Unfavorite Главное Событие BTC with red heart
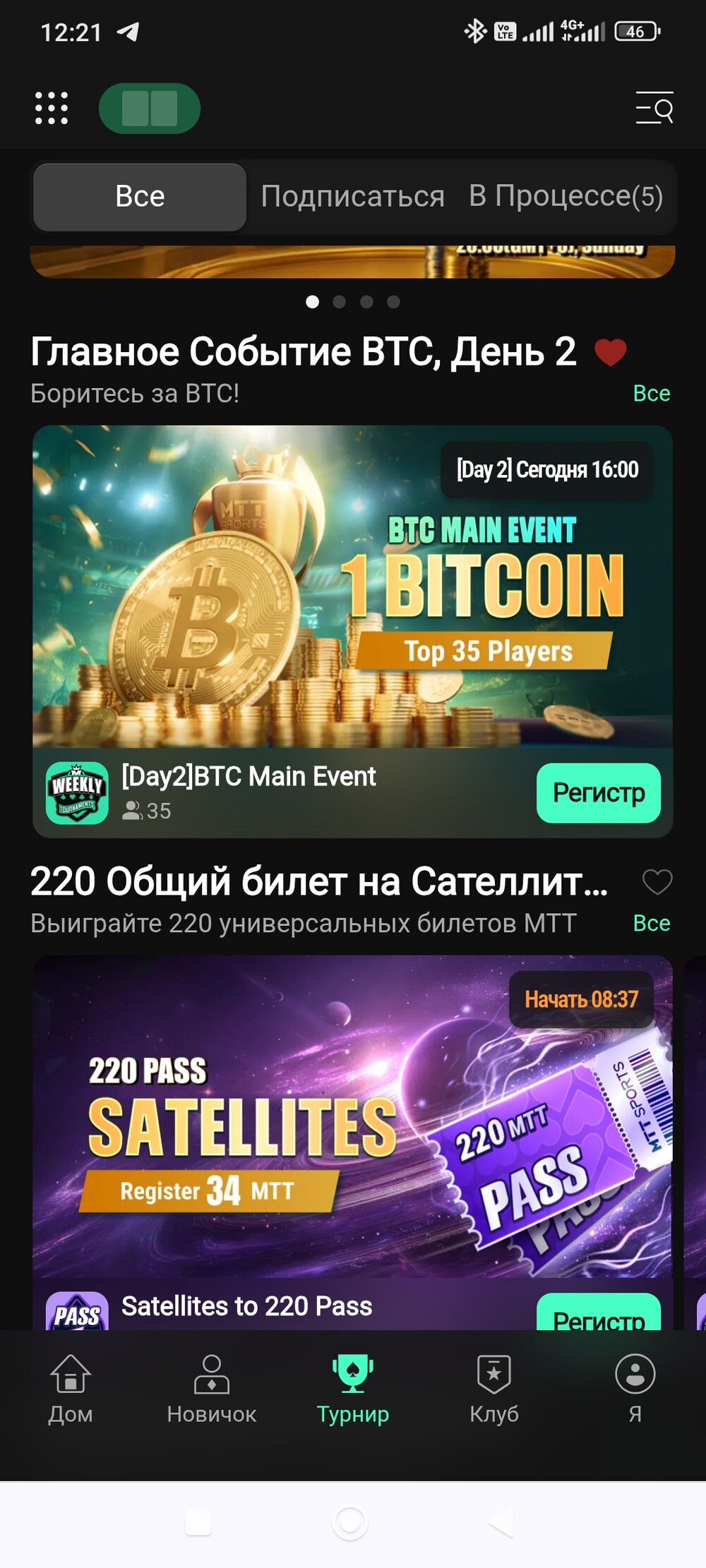This screenshot has width=706, height=1568. pos(611,351)
